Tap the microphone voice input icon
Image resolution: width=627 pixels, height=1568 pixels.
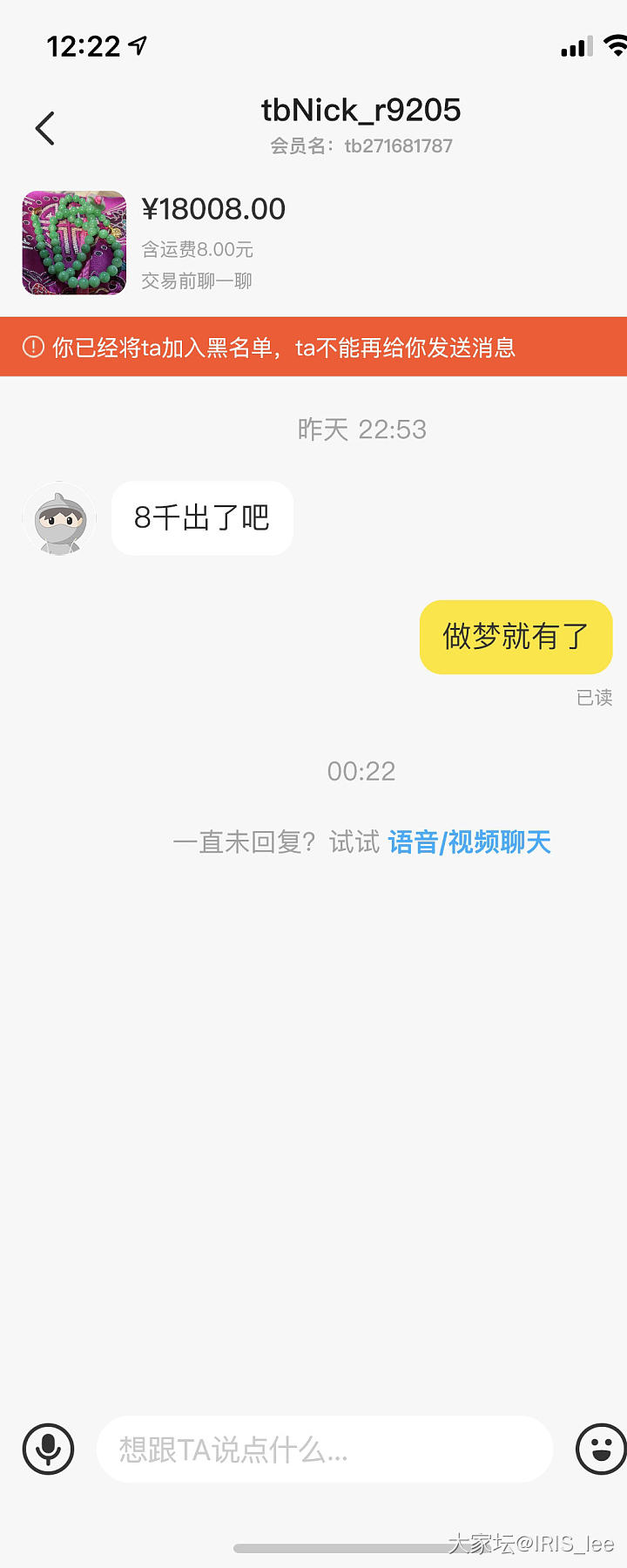pos(48,1450)
